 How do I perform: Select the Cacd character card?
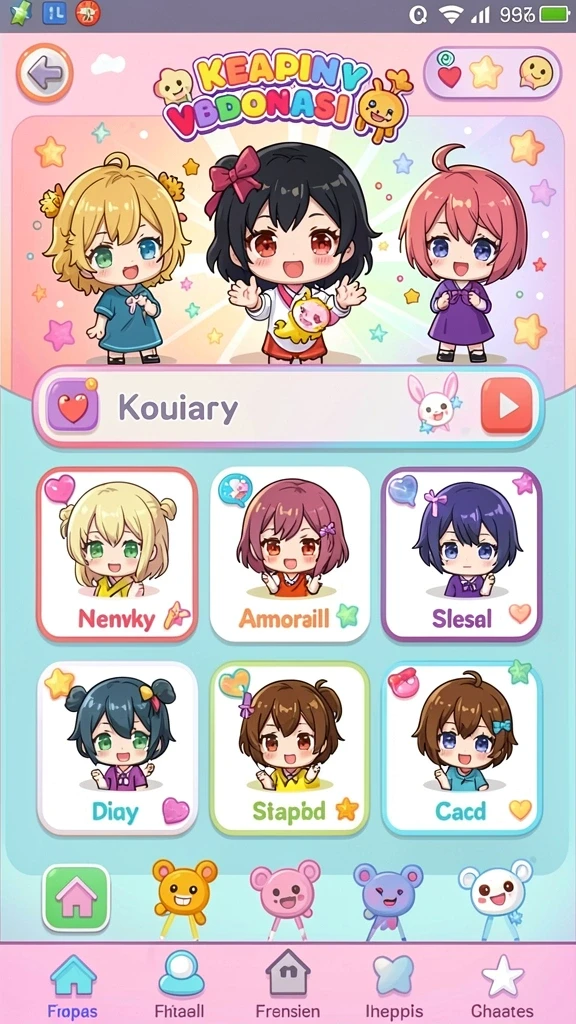[x=462, y=748]
